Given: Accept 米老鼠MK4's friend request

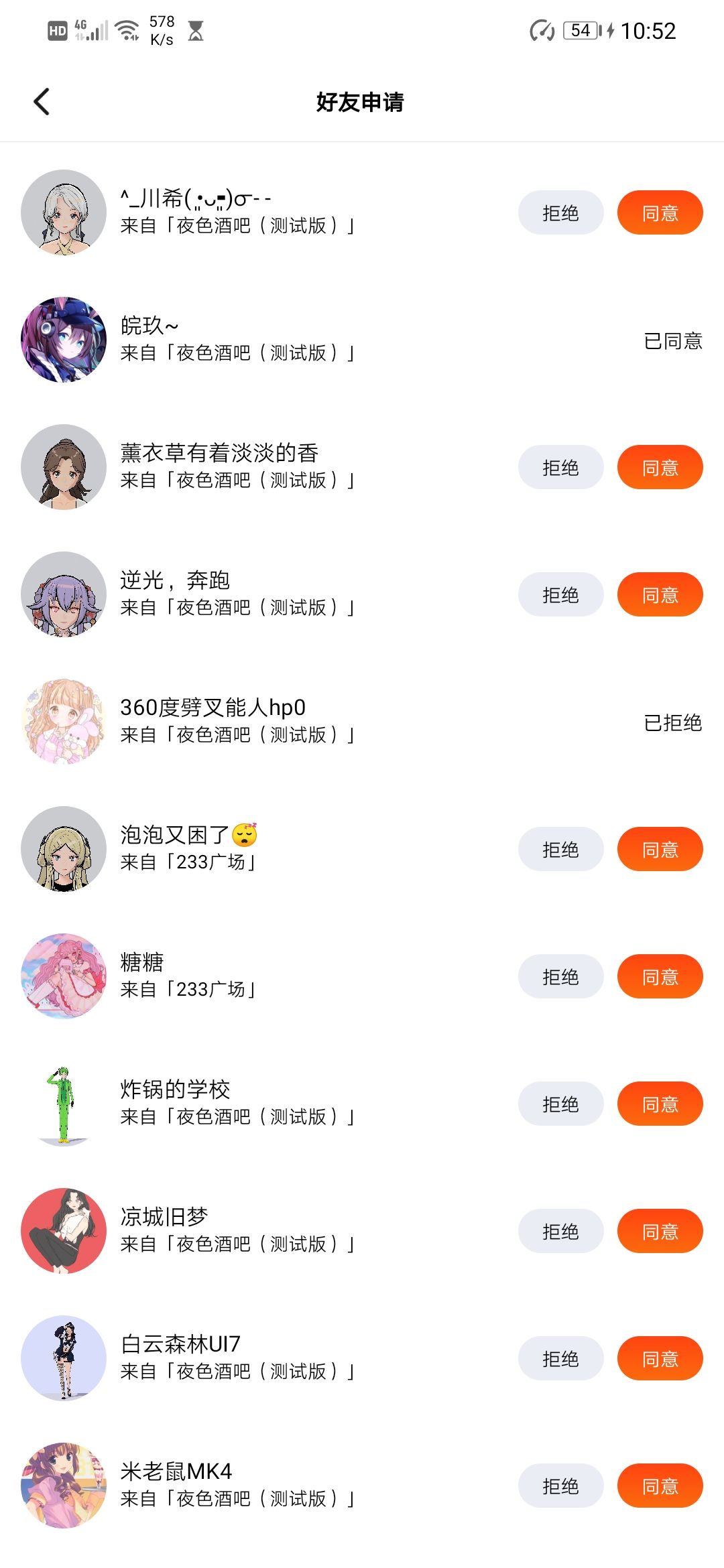Looking at the screenshot, I should tap(660, 1486).
